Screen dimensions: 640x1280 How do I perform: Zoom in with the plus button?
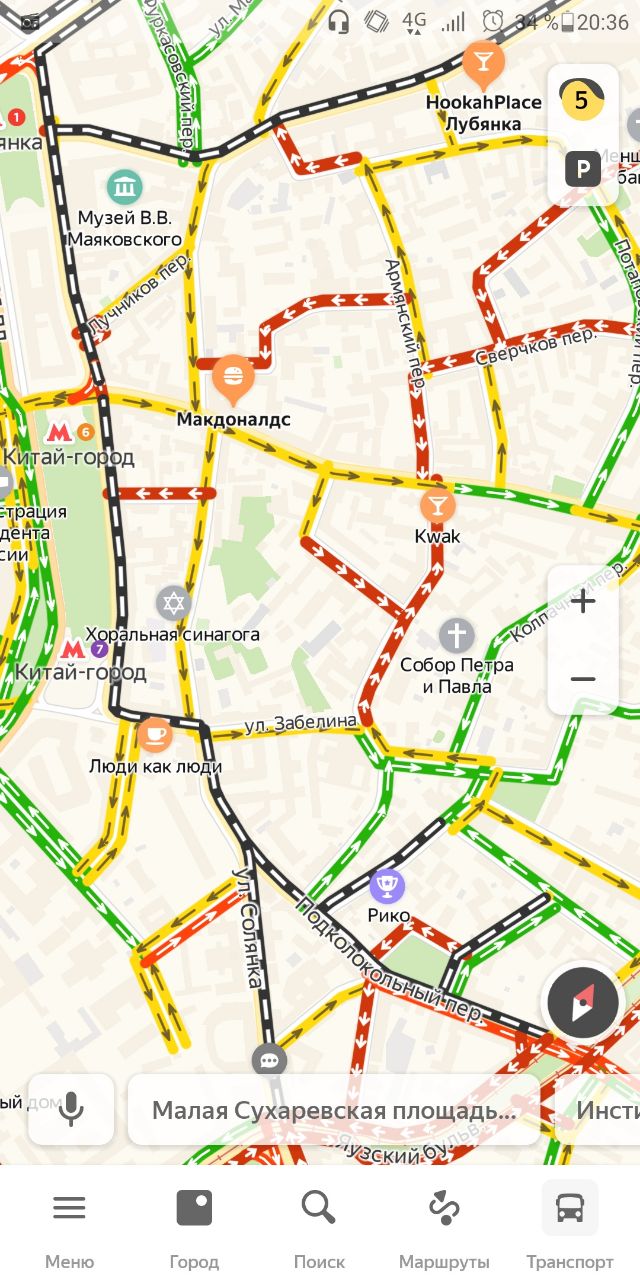pyautogui.click(x=583, y=602)
